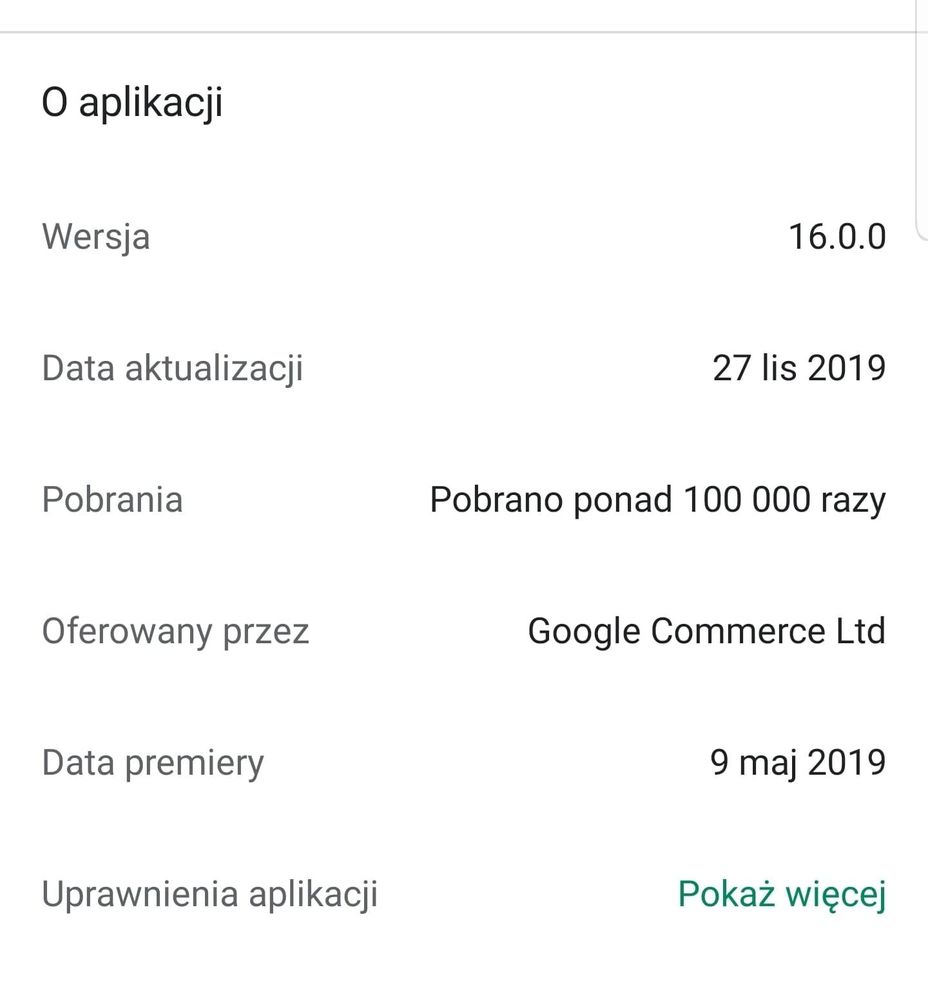Select the release date 9 maj 2019
This screenshot has height=999, width=928.
pyautogui.click(x=796, y=763)
